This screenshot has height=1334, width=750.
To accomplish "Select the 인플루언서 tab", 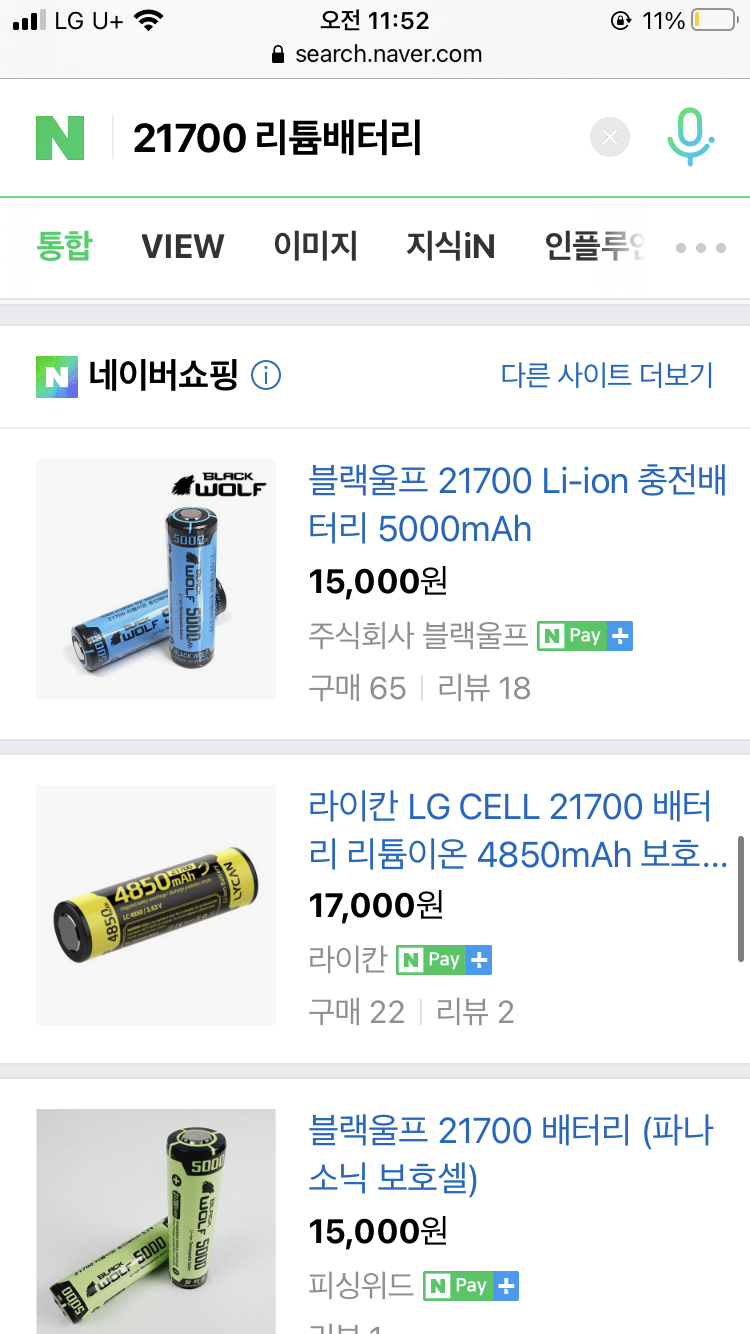I will (x=595, y=246).
